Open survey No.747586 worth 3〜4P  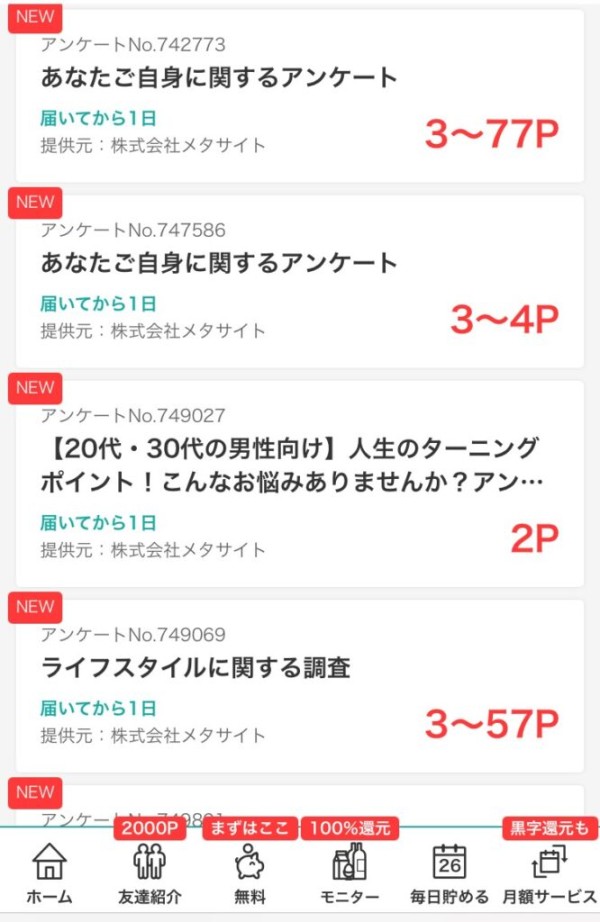click(300, 282)
